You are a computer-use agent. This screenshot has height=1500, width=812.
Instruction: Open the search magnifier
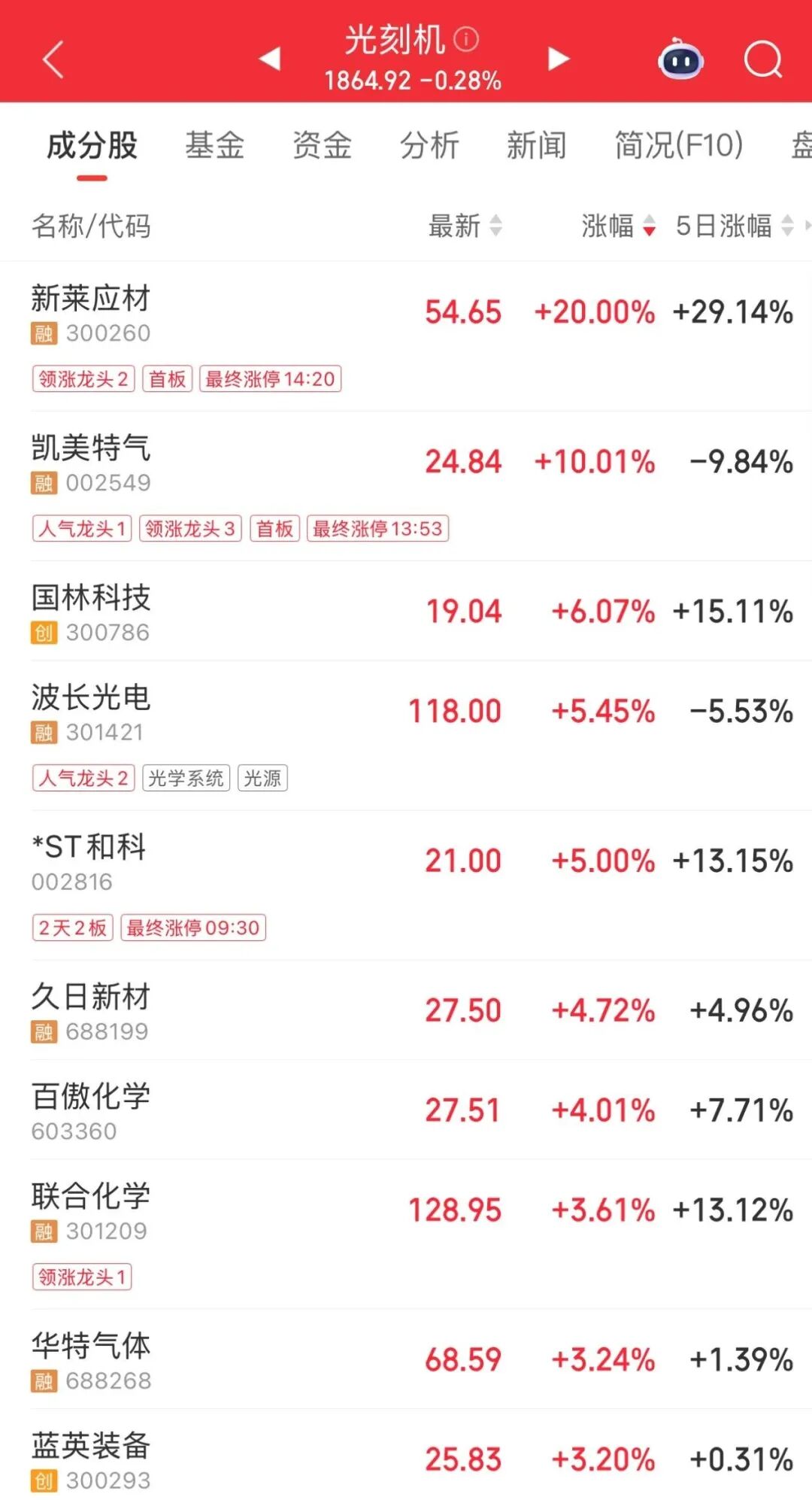coord(763,59)
